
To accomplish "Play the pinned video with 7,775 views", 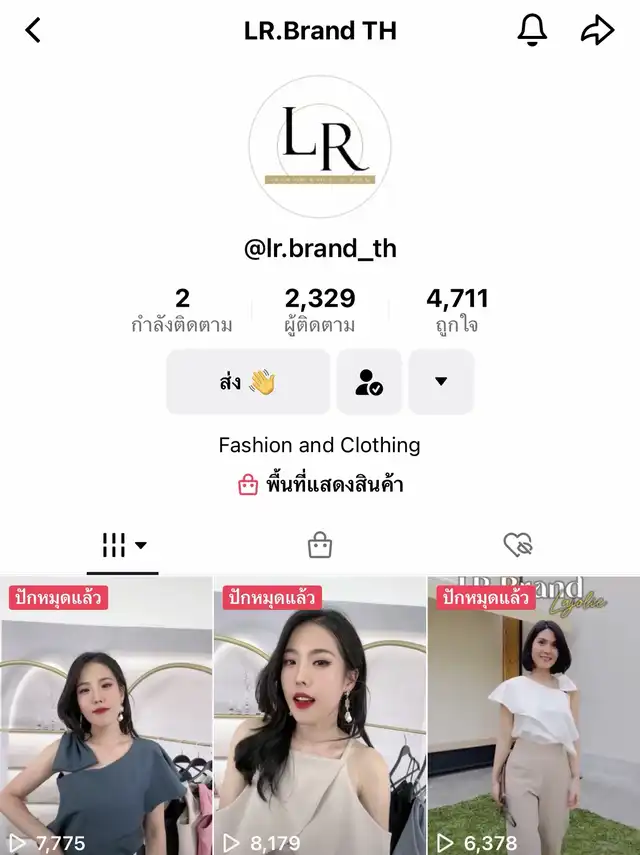I will point(106,715).
